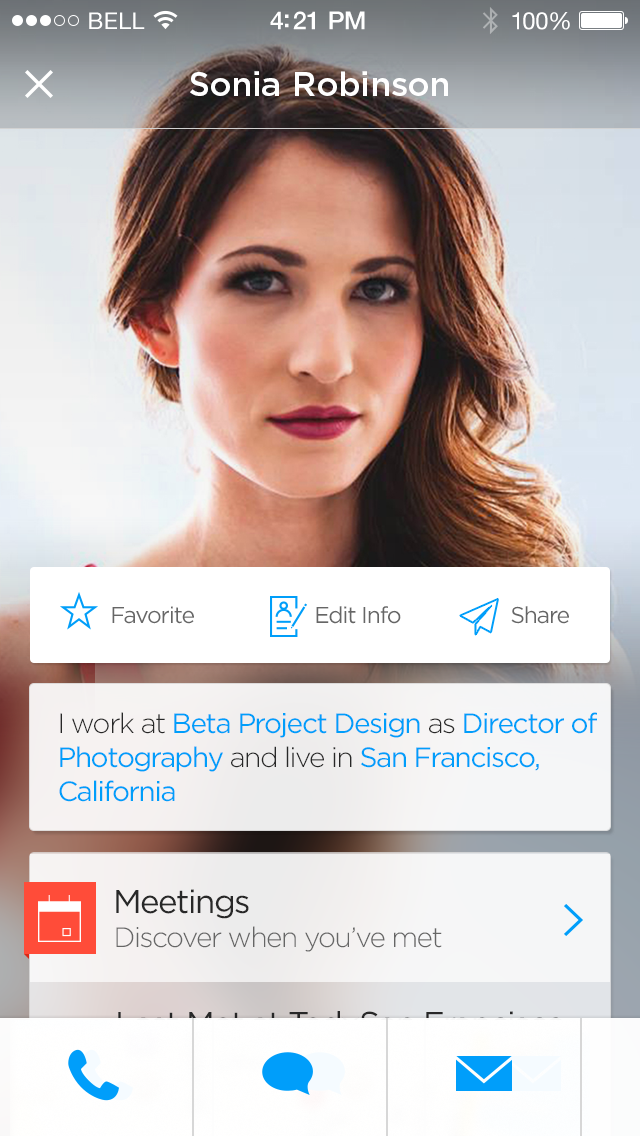Open Edit Info for this contact
640x1136 pixels.
(x=335, y=616)
